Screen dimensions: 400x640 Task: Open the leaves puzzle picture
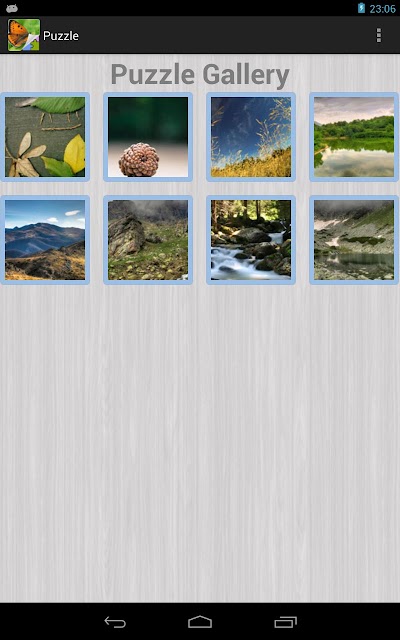click(x=45, y=137)
